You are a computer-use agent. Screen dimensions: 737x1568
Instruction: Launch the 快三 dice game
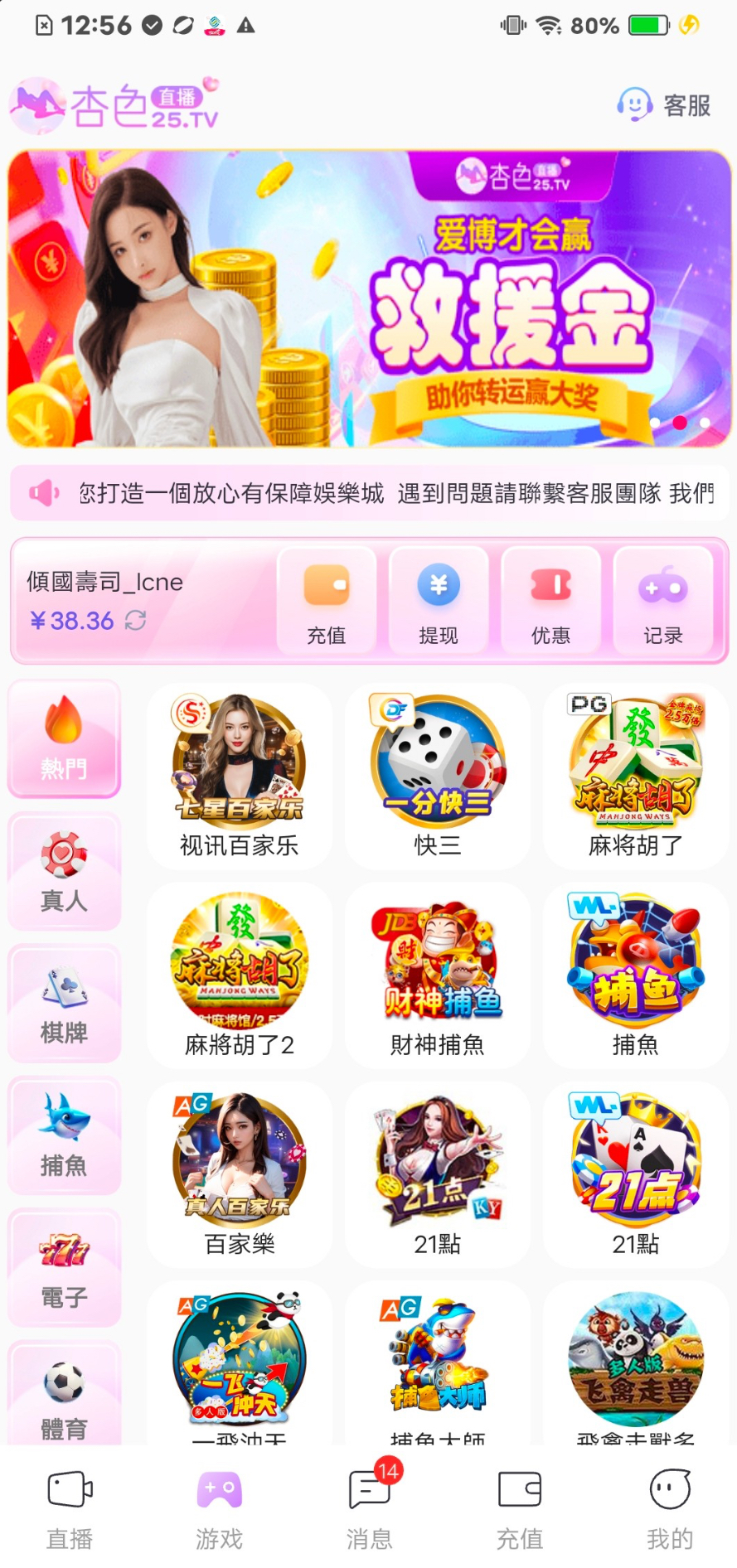[x=438, y=776]
